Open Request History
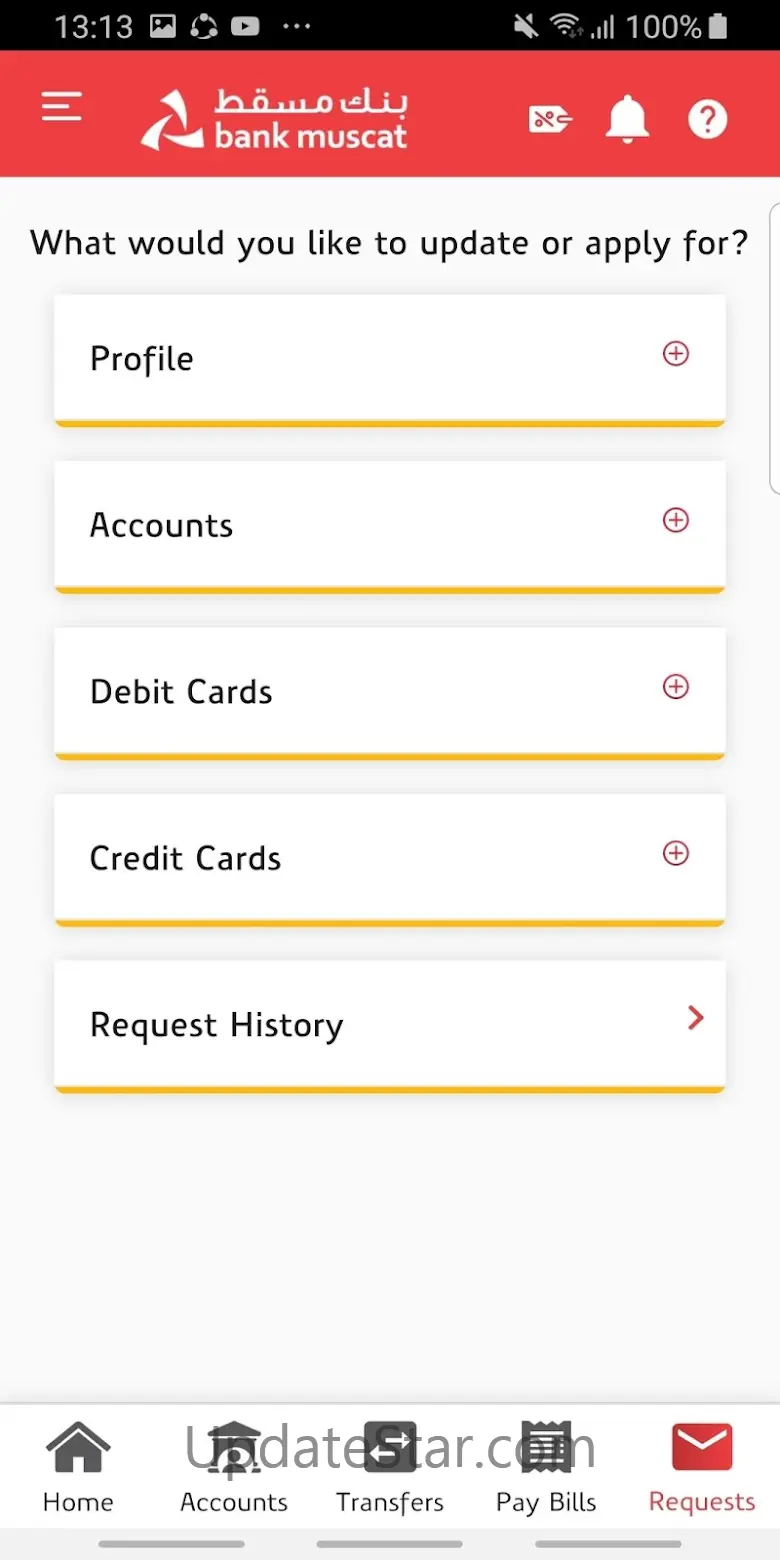This screenshot has height=1560, width=780. click(x=390, y=1026)
